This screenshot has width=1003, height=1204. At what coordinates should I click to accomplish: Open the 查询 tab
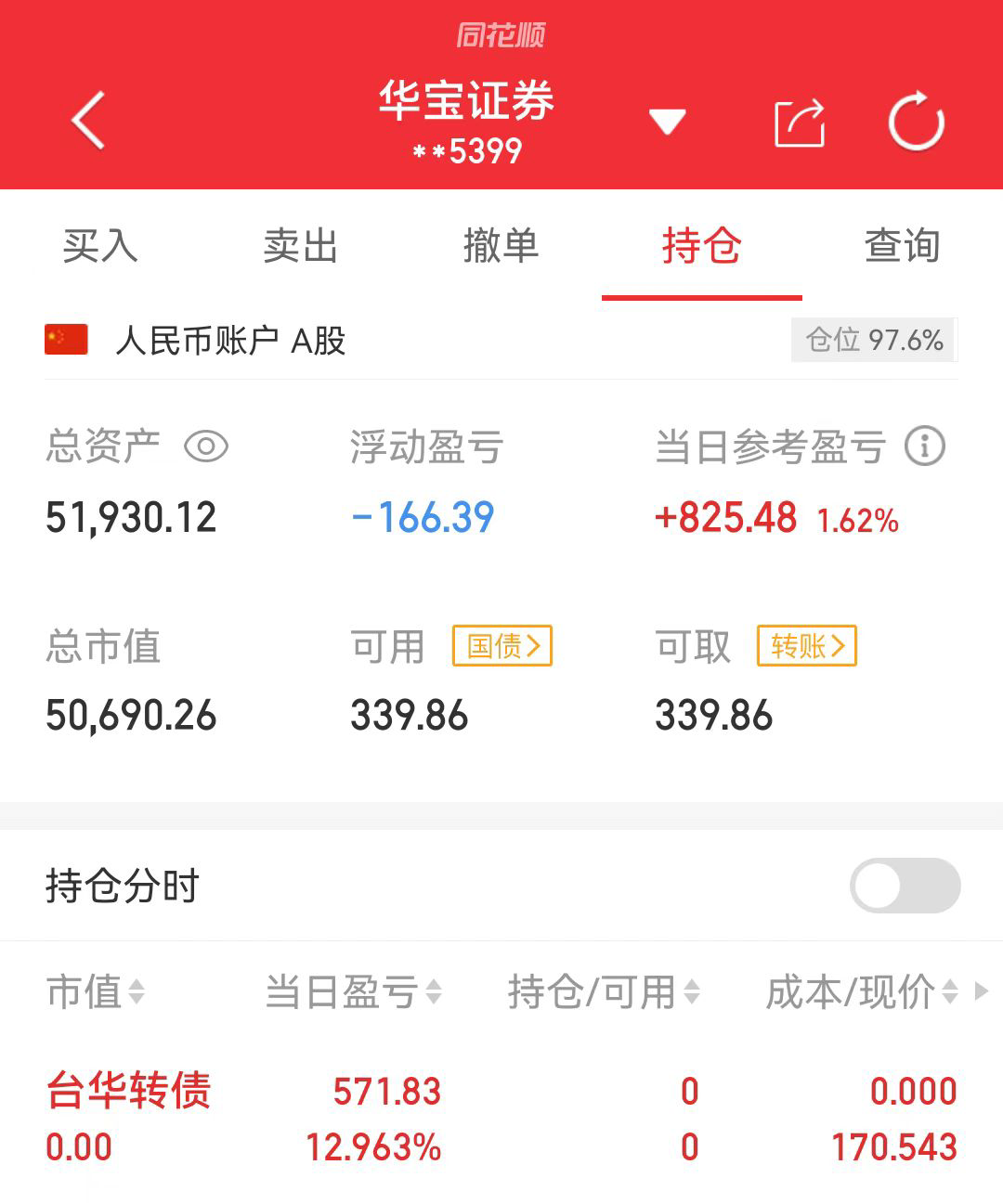pos(901,246)
